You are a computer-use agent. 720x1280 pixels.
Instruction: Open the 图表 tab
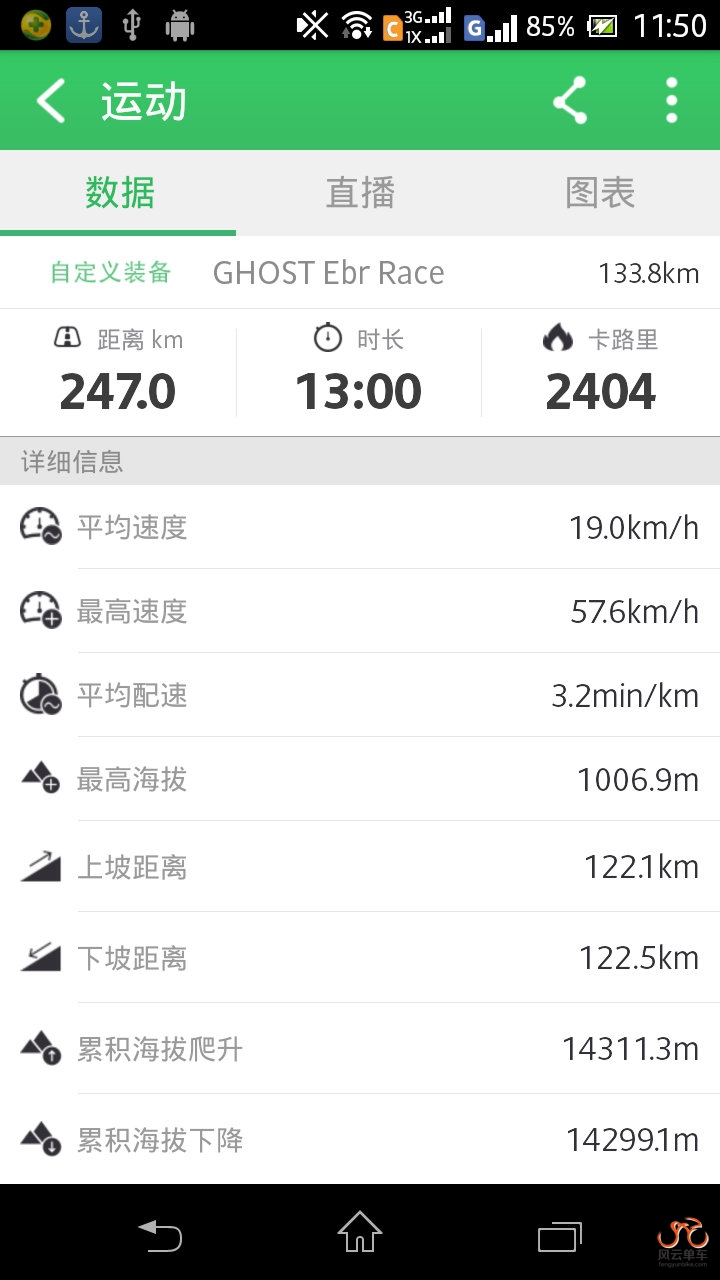click(x=600, y=194)
